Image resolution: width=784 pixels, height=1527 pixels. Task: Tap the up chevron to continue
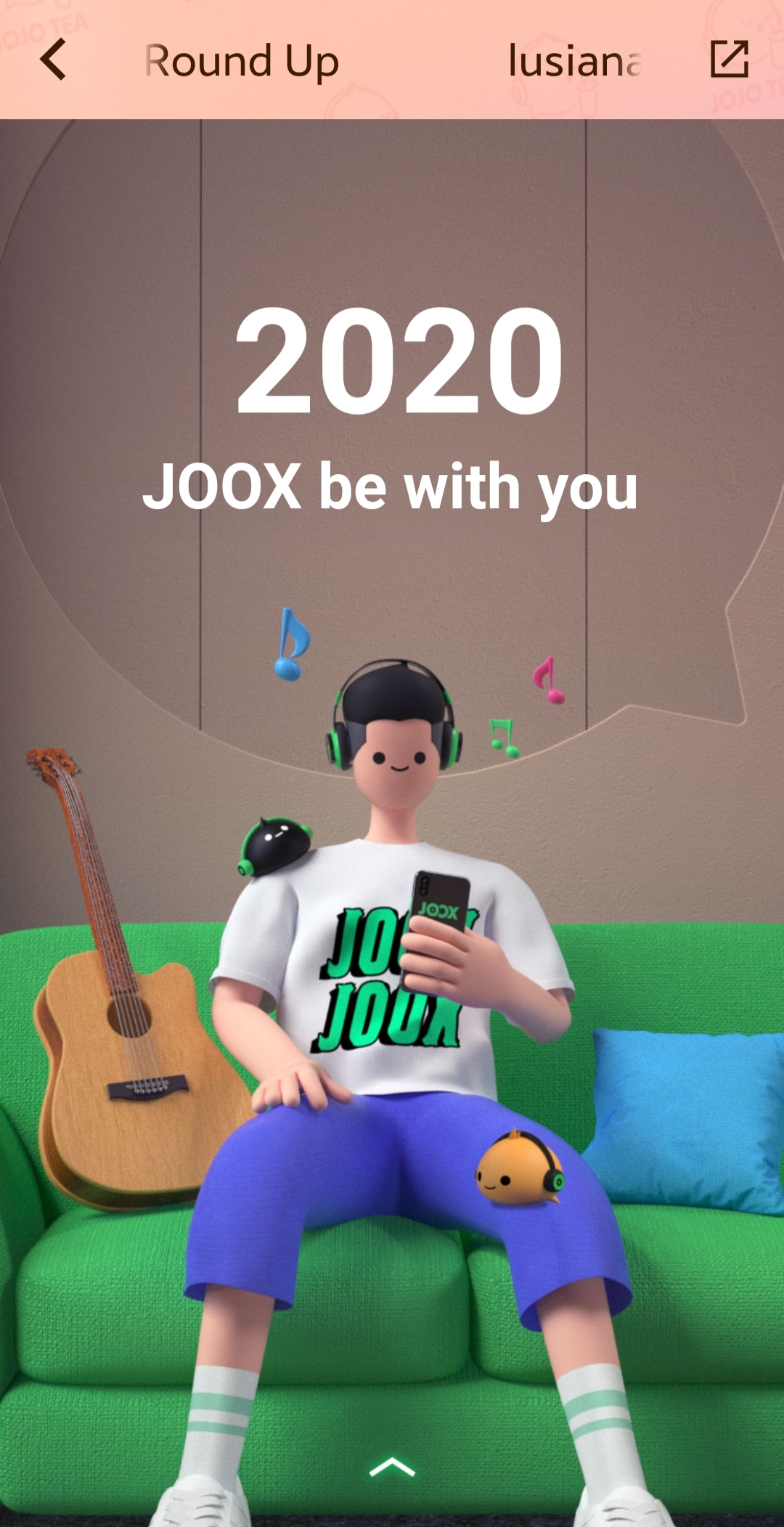point(392,1467)
